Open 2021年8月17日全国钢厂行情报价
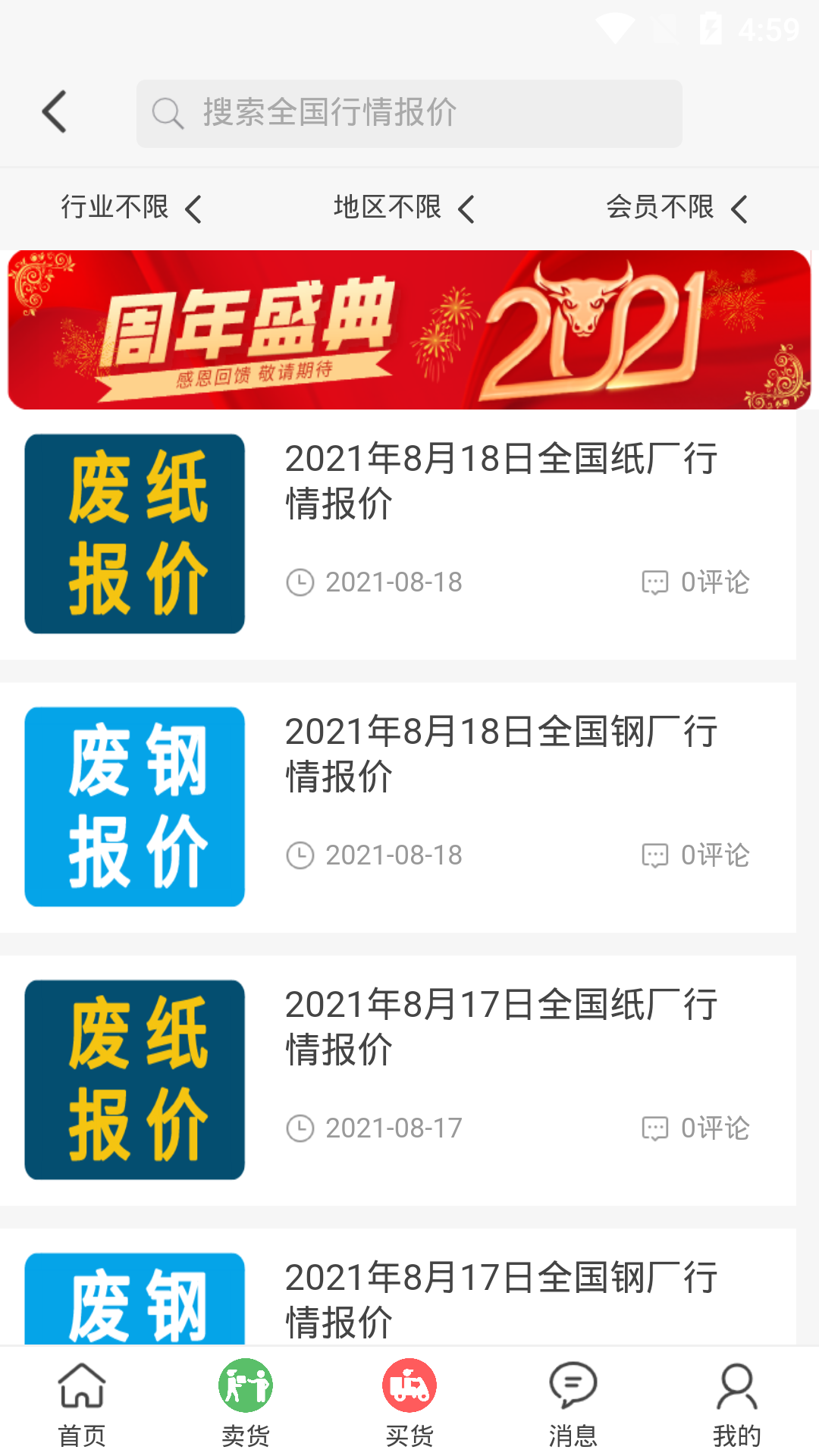The height and width of the screenshot is (1456, 819). (x=500, y=1298)
